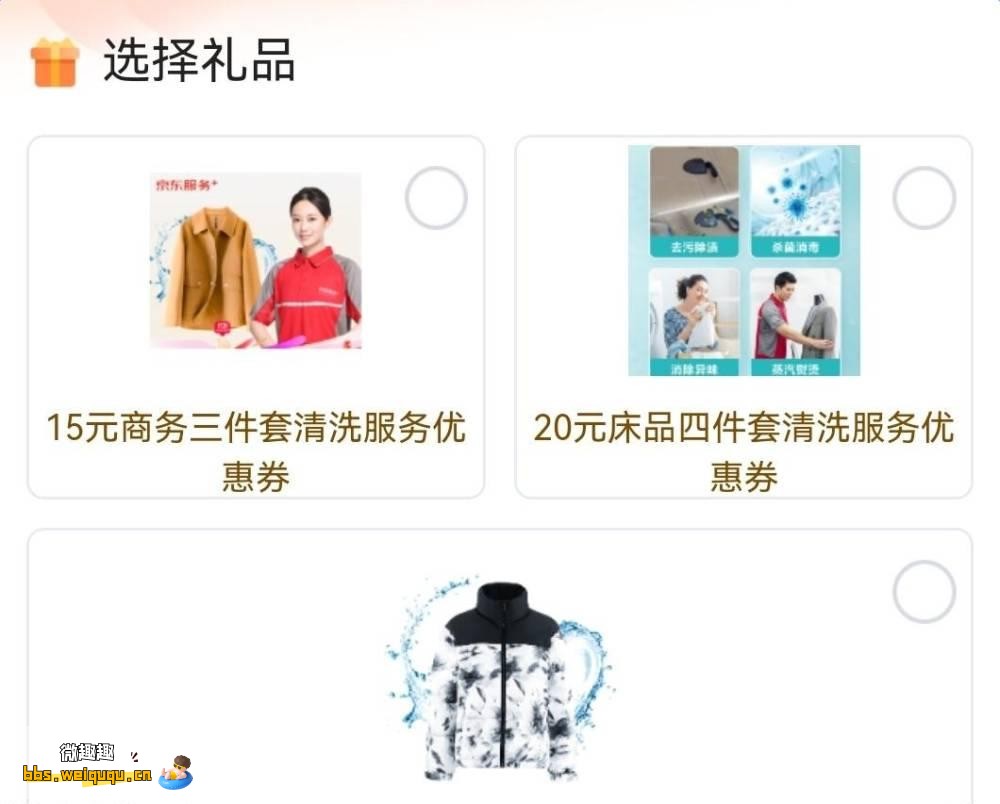
Task: Select the 20元床品四件套清洗服务优惠券 radio button
Action: pyautogui.click(x=924, y=198)
